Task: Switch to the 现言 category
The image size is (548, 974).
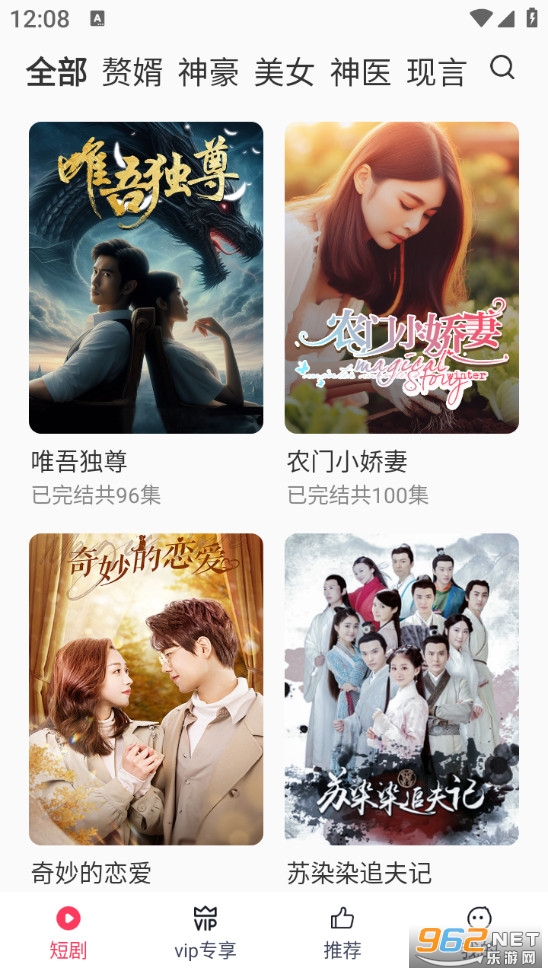Action: (x=437, y=72)
